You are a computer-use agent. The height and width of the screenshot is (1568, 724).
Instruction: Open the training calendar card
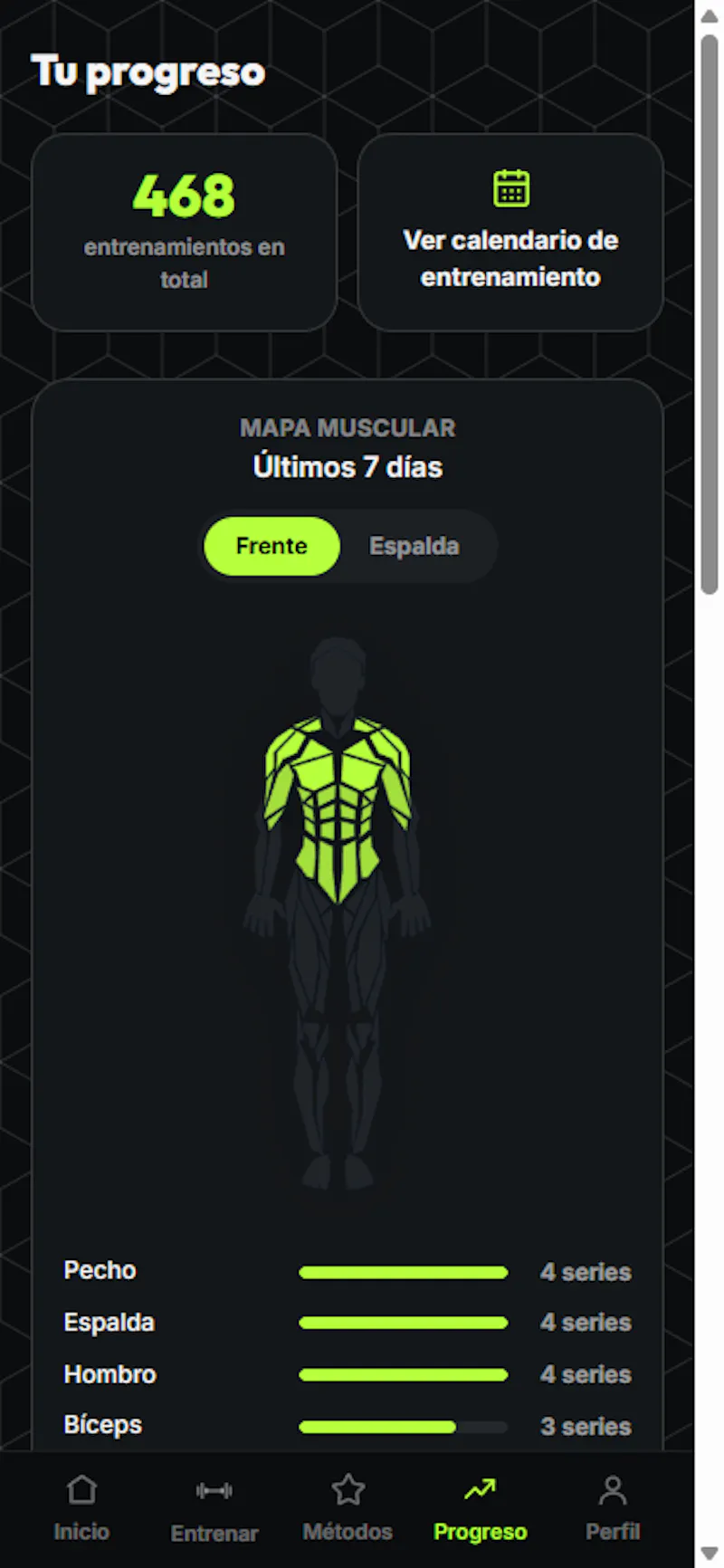pos(510,233)
